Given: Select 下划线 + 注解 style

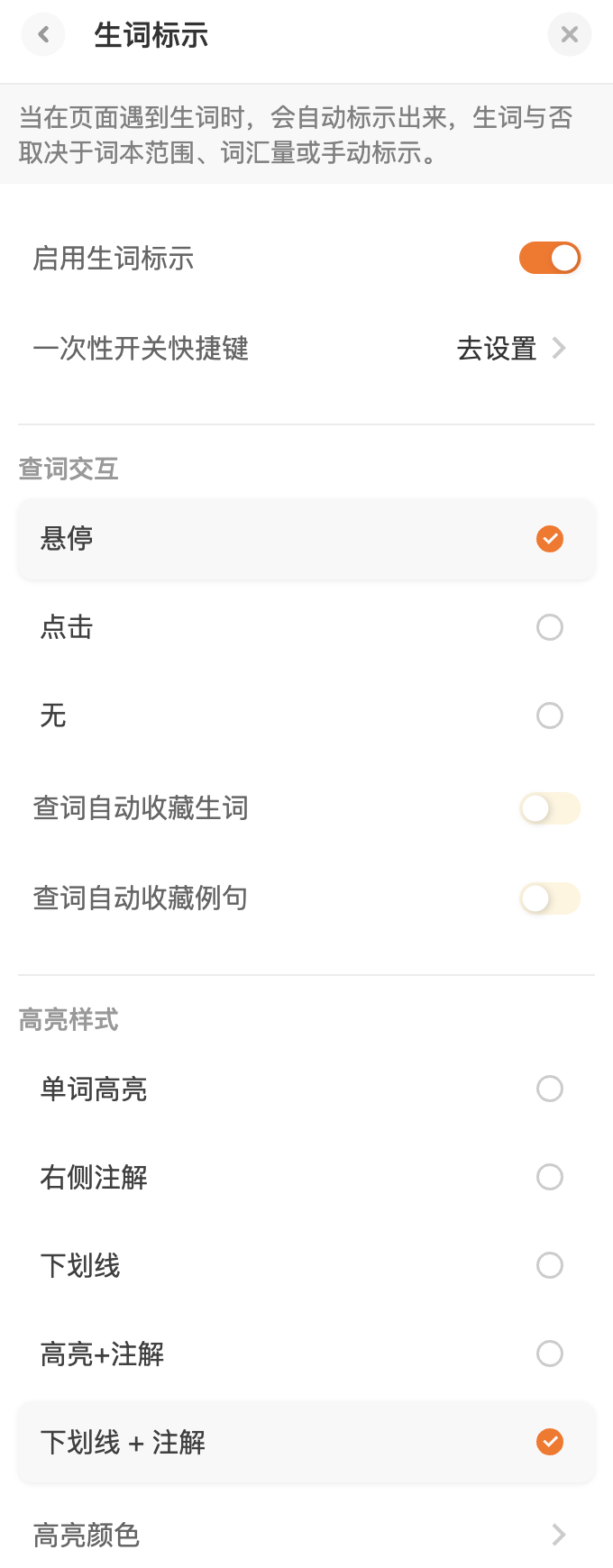Looking at the screenshot, I should 549,1442.
